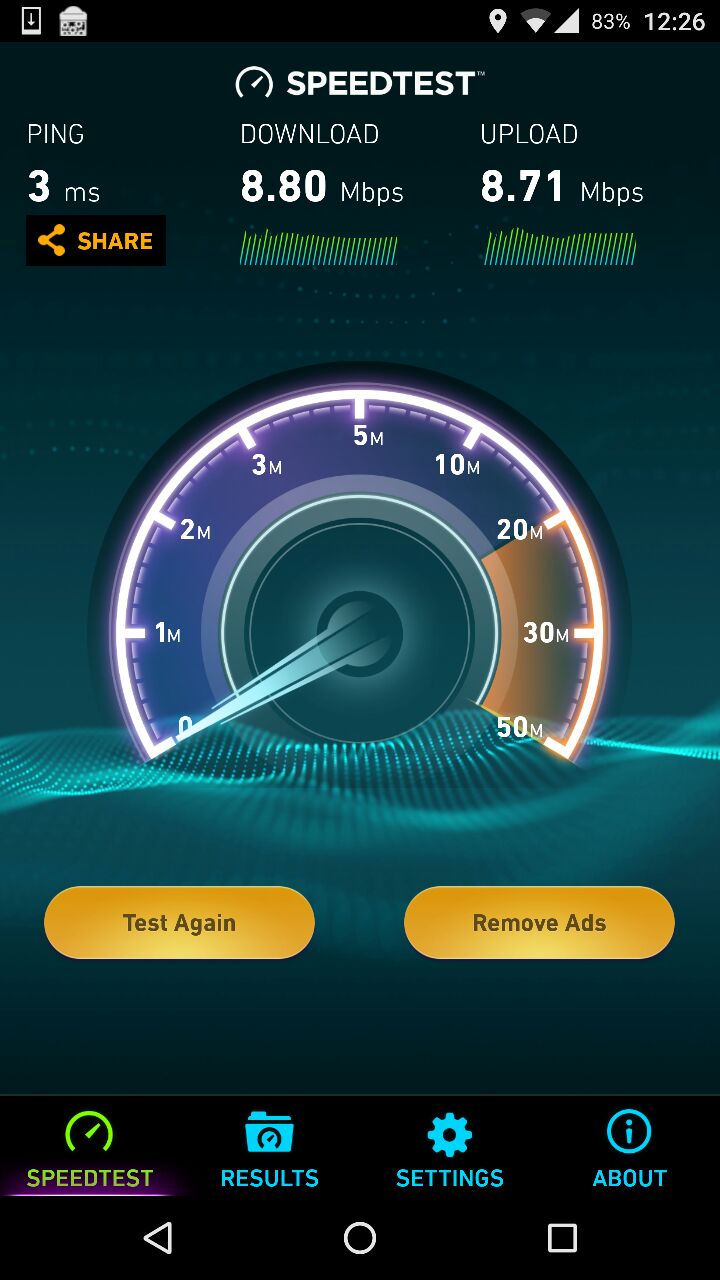Open the Settings tab
720x1280 pixels.
pos(450,1150)
